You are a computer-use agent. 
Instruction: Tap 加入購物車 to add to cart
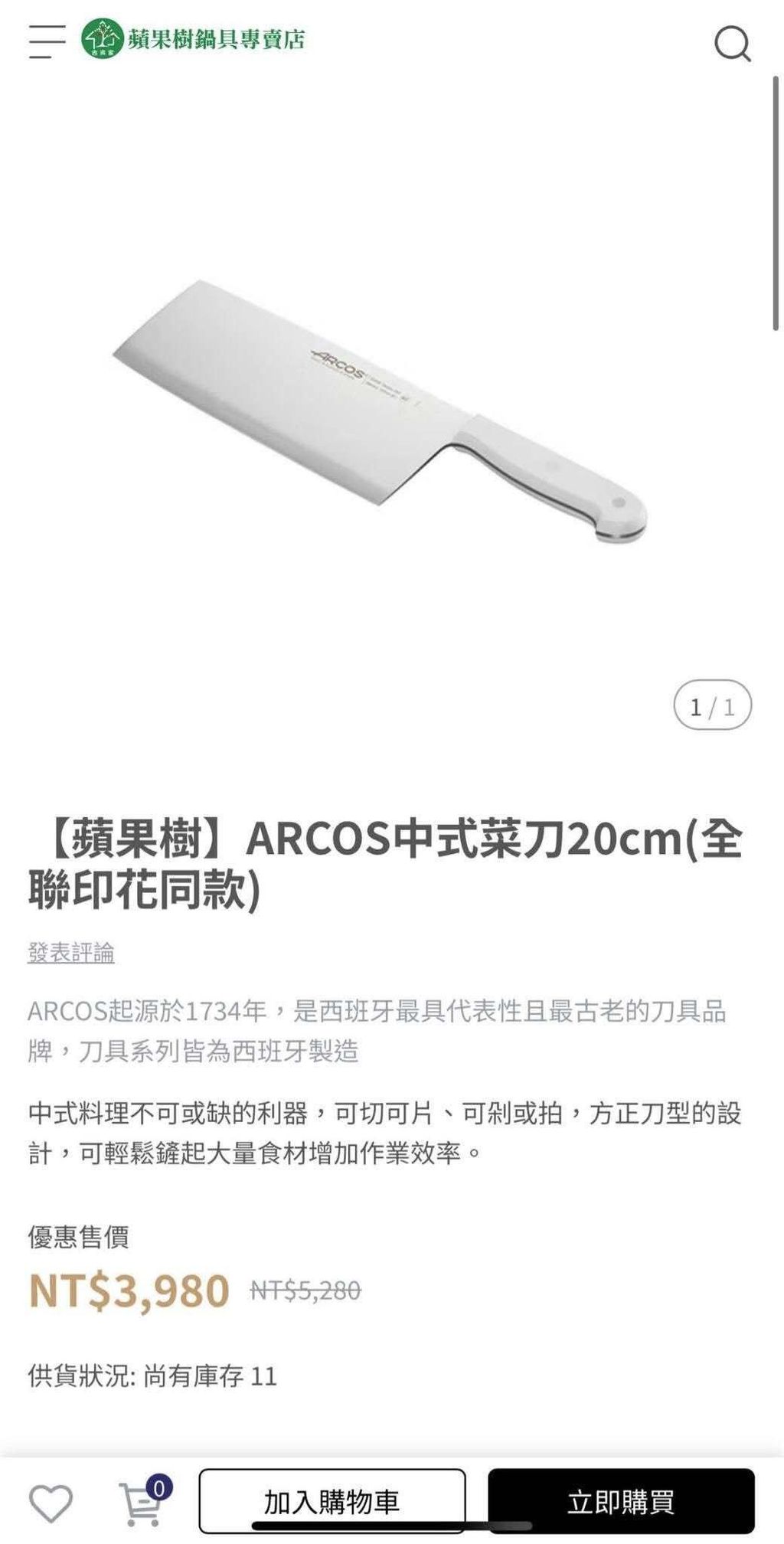pos(332,1501)
